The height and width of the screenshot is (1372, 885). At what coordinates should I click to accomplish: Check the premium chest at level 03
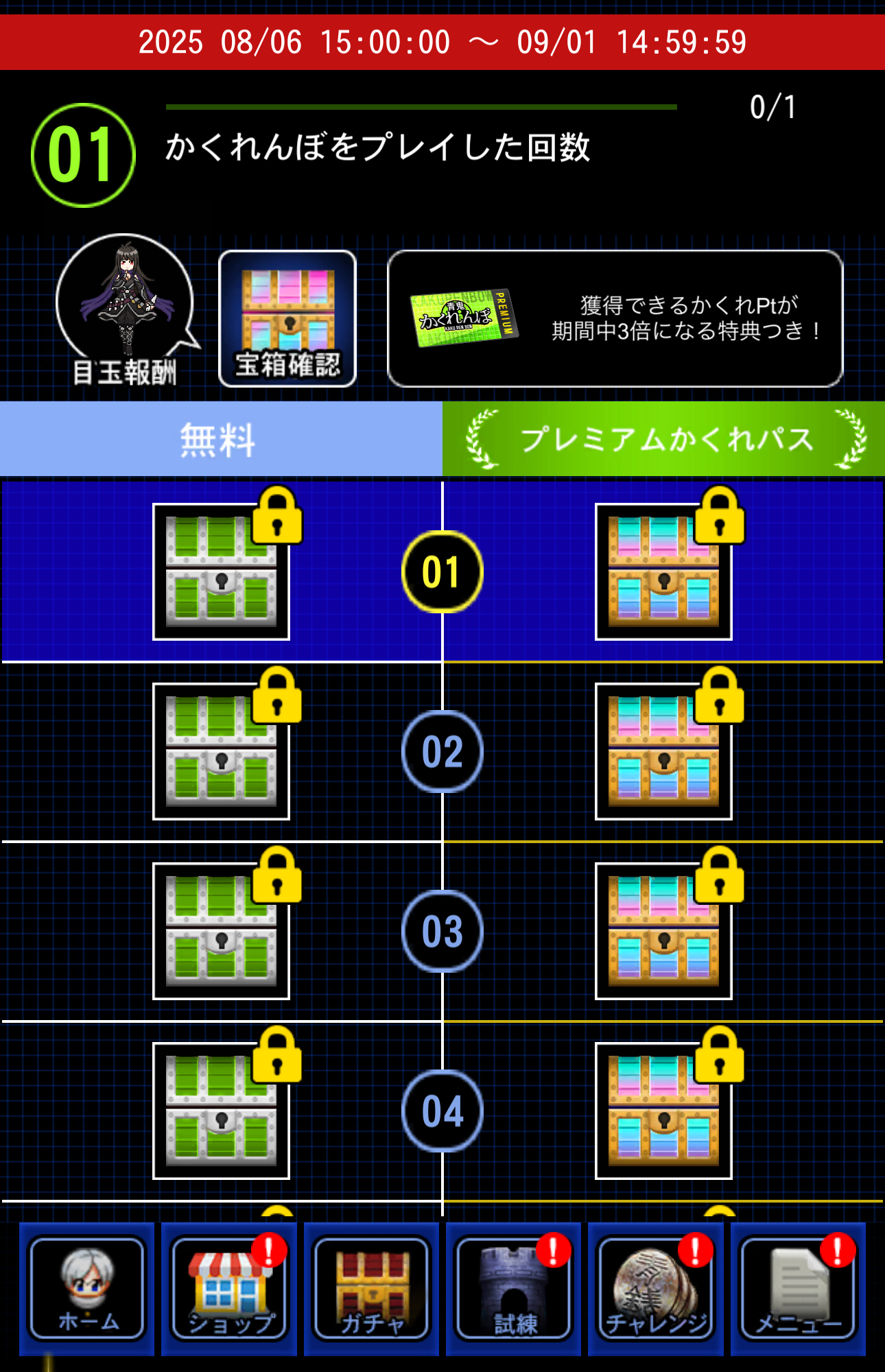[x=663, y=931]
